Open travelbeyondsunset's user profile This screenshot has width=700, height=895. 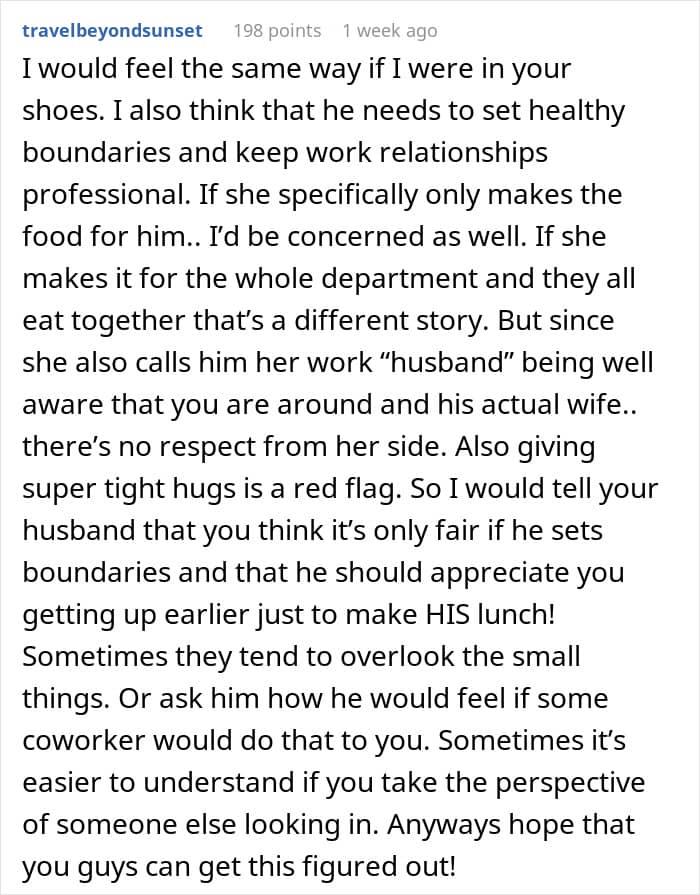pyautogui.click(x=112, y=31)
